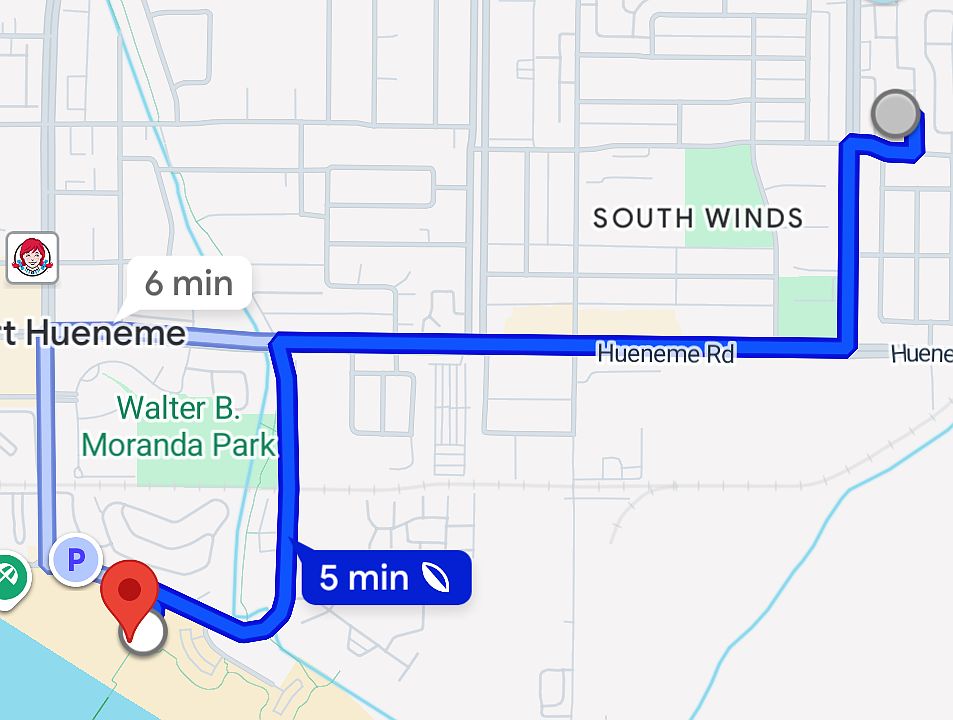Open the Wendy's restaurant marker
The width and height of the screenshot is (953, 720).
click(x=32, y=257)
